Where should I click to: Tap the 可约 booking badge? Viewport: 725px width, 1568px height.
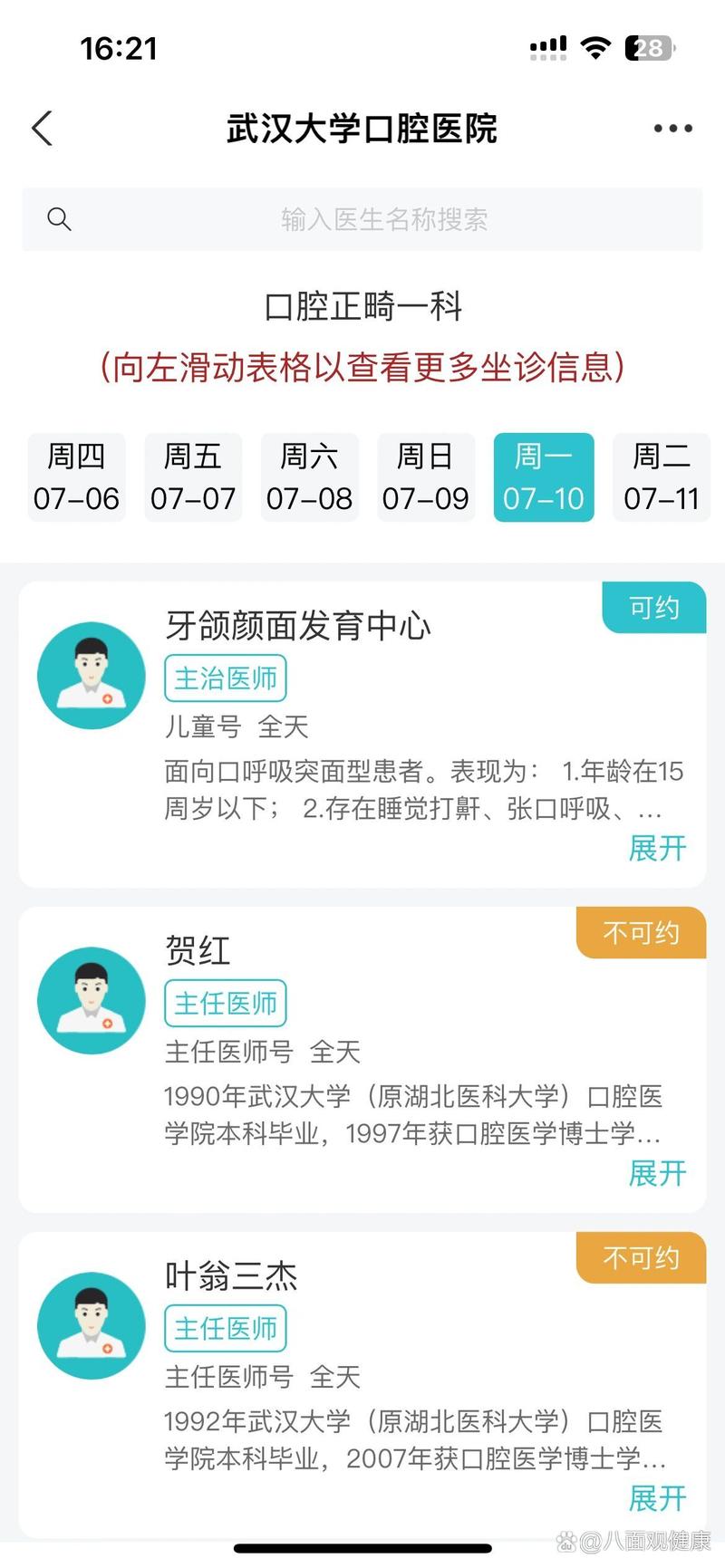tap(653, 608)
